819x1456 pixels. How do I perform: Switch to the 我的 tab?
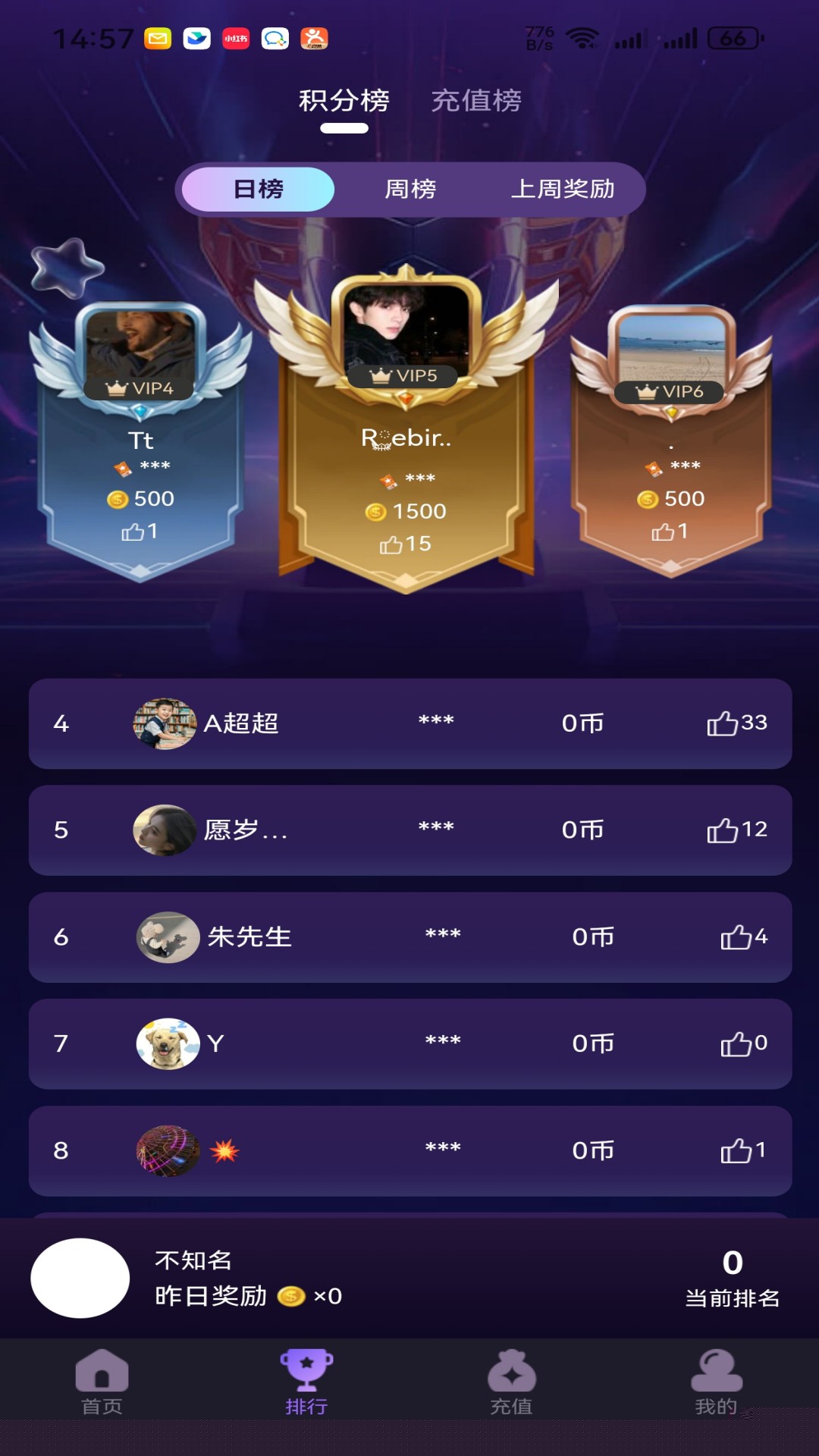[x=716, y=1382]
